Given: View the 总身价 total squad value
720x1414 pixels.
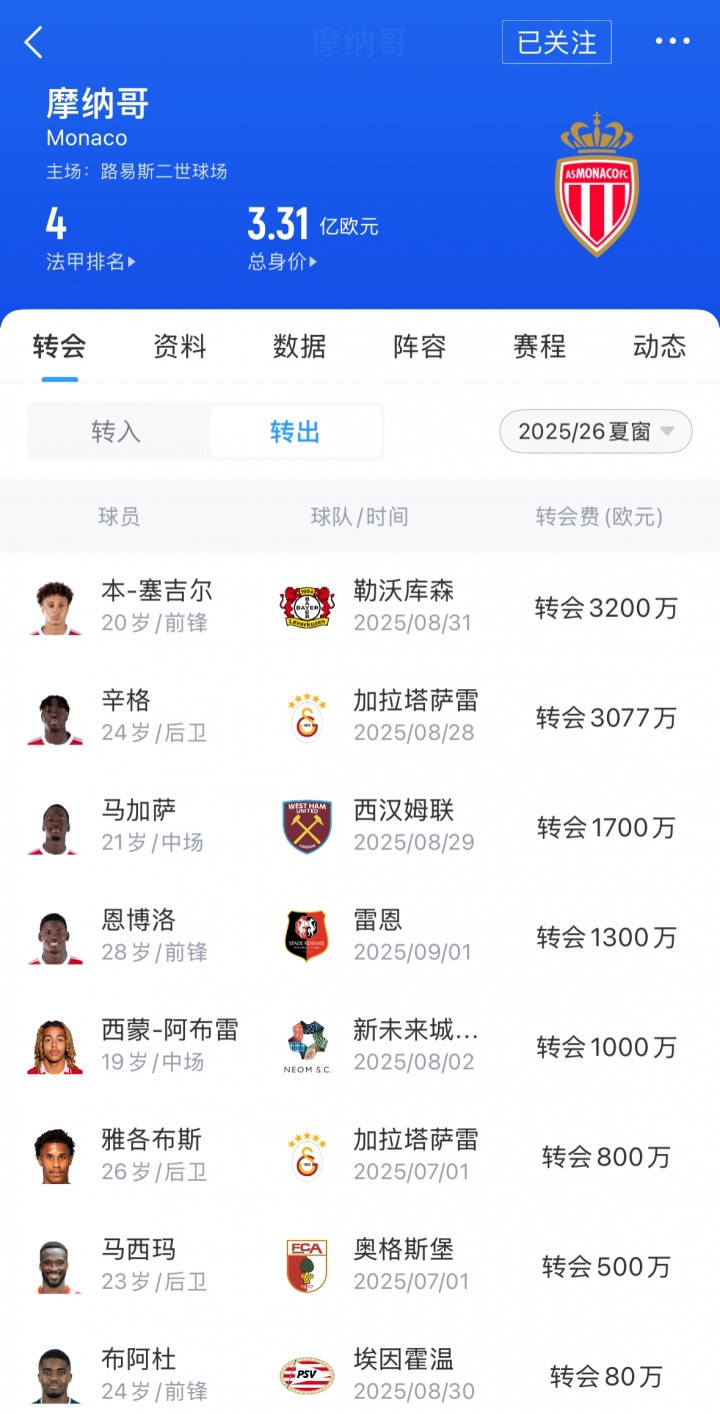Looking at the screenshot, I should click(x=282, y=262).
